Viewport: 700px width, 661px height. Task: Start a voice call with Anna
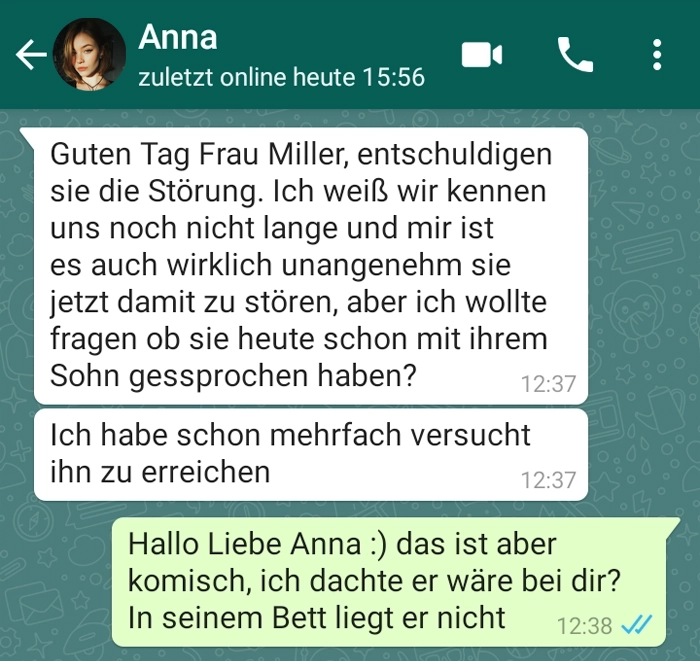coord(574,55)
